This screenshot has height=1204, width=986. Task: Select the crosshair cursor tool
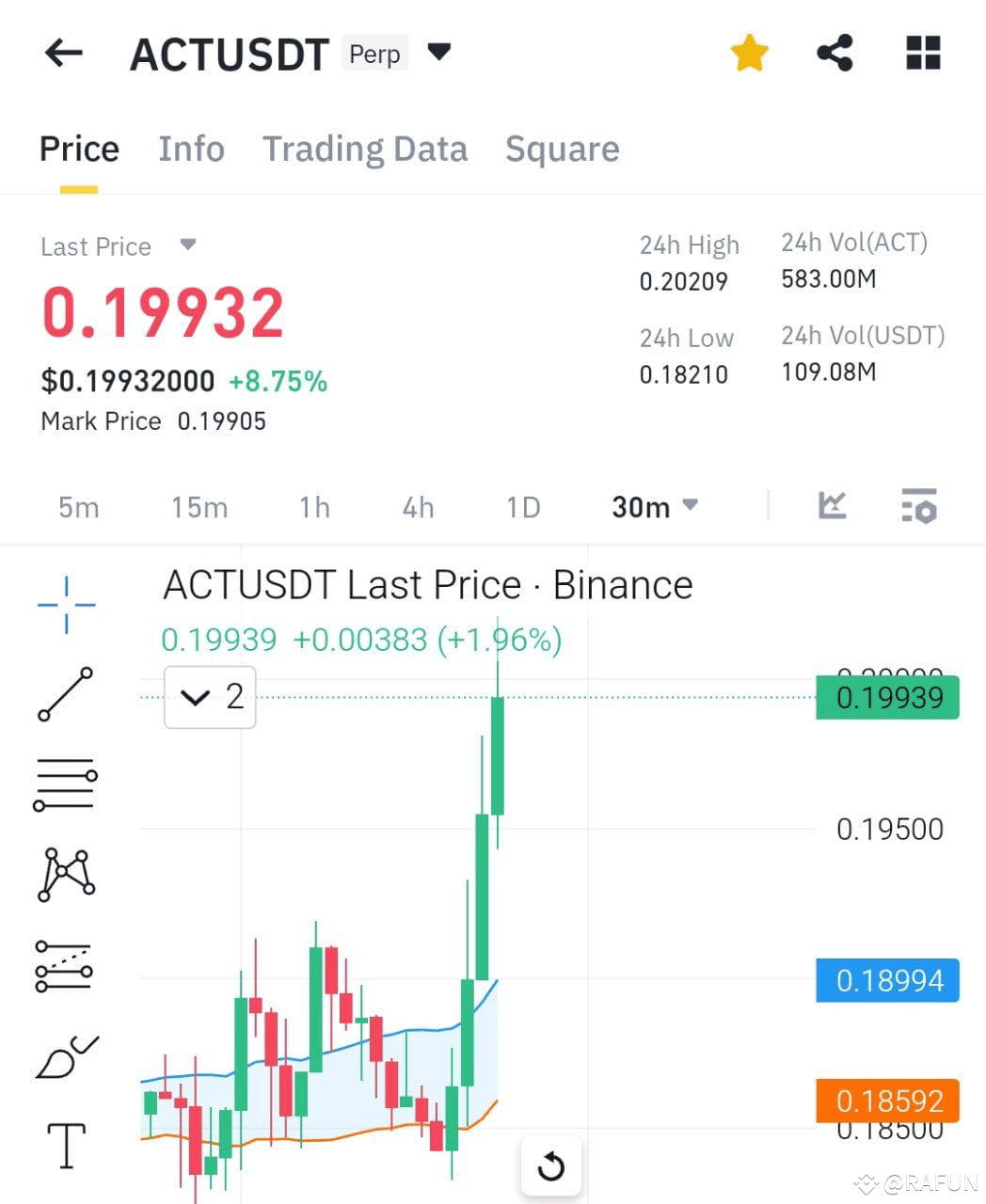point(65,603)
